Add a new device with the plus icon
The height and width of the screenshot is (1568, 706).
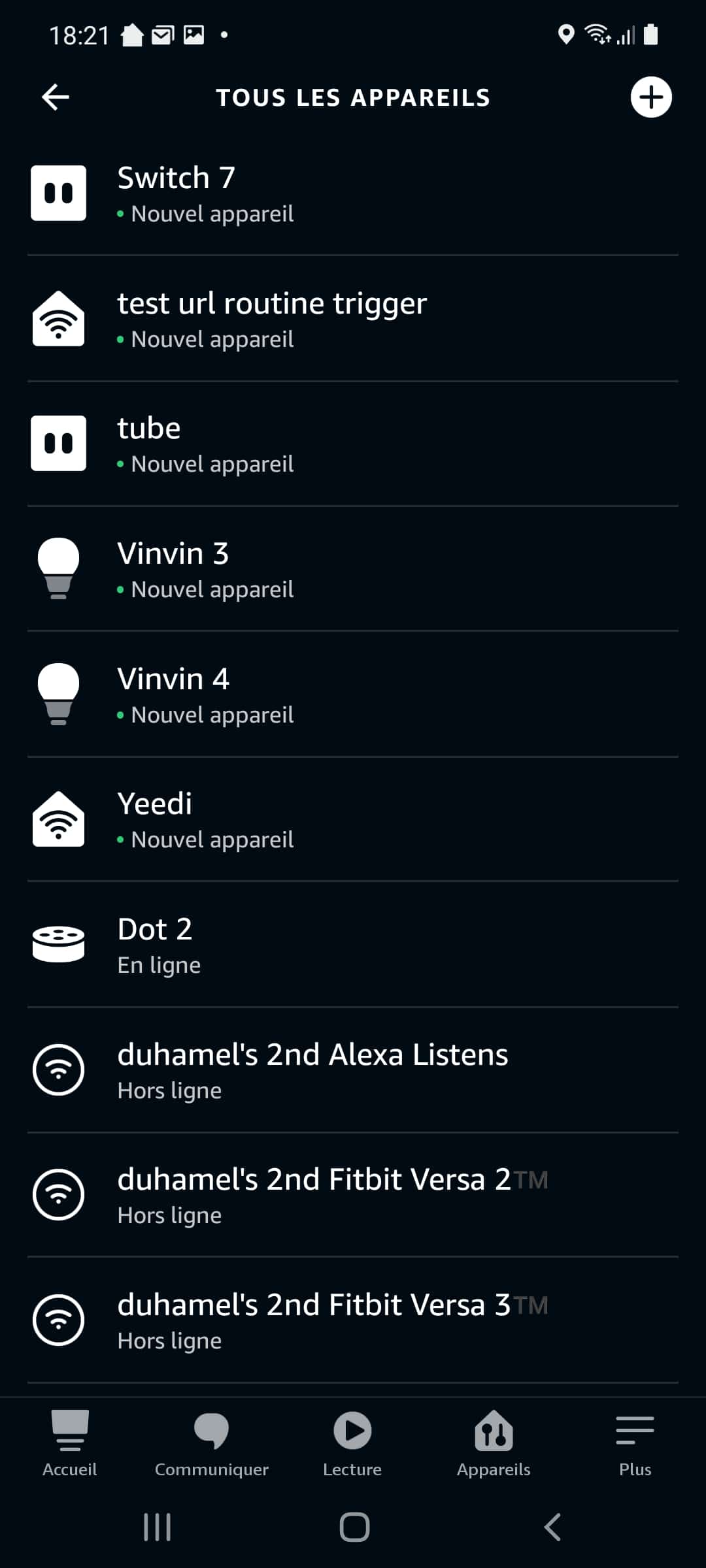650,97
